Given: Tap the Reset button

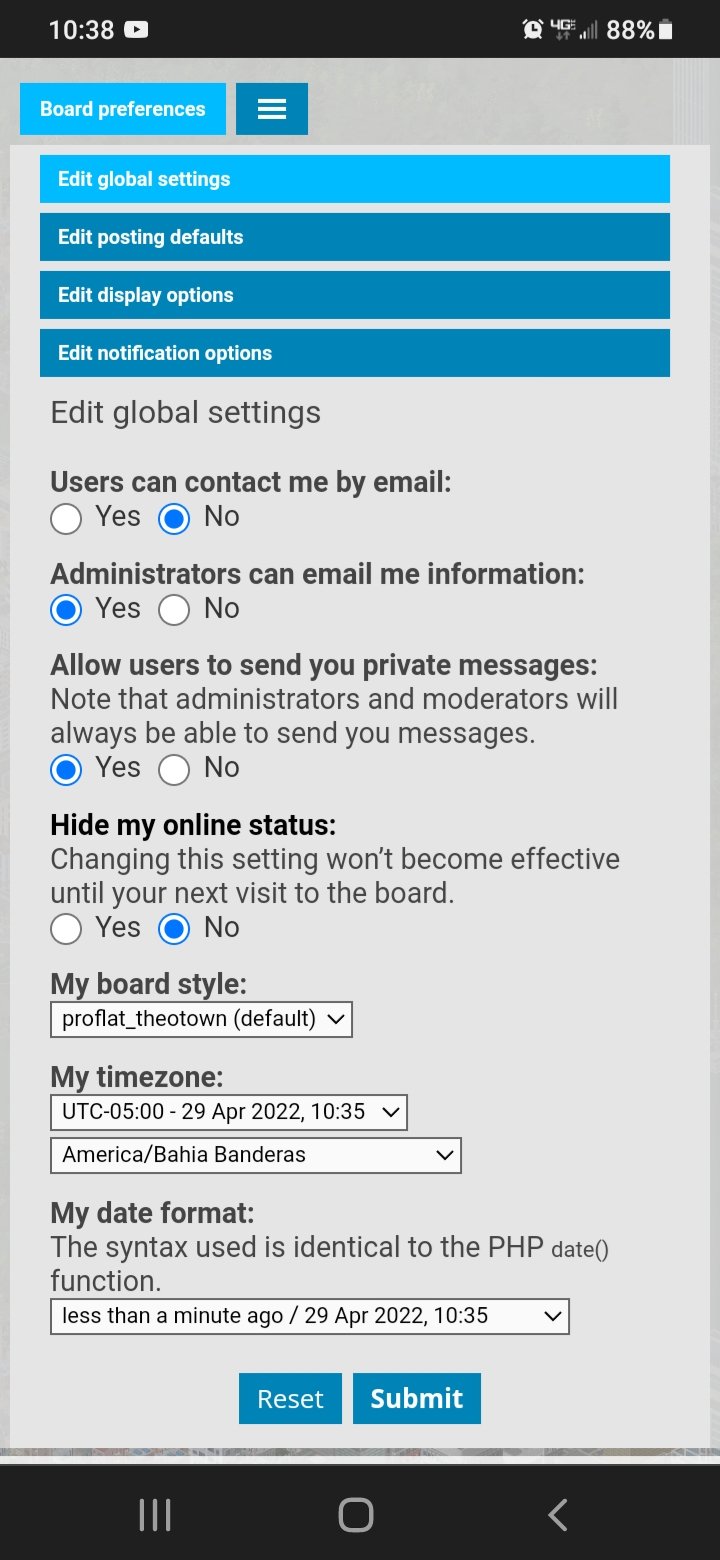Looking at the screenshot, I should click(290, 1398).
